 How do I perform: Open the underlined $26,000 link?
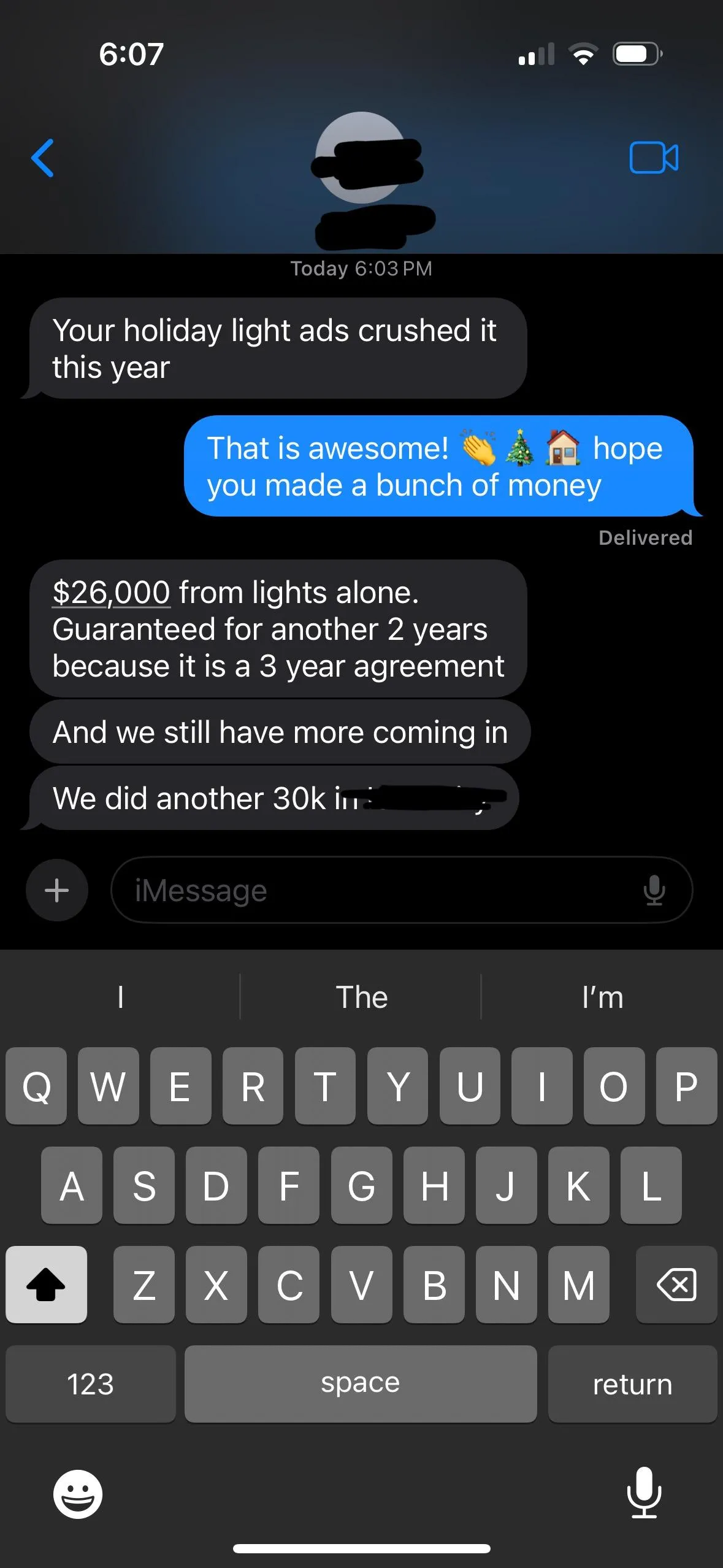111,593
